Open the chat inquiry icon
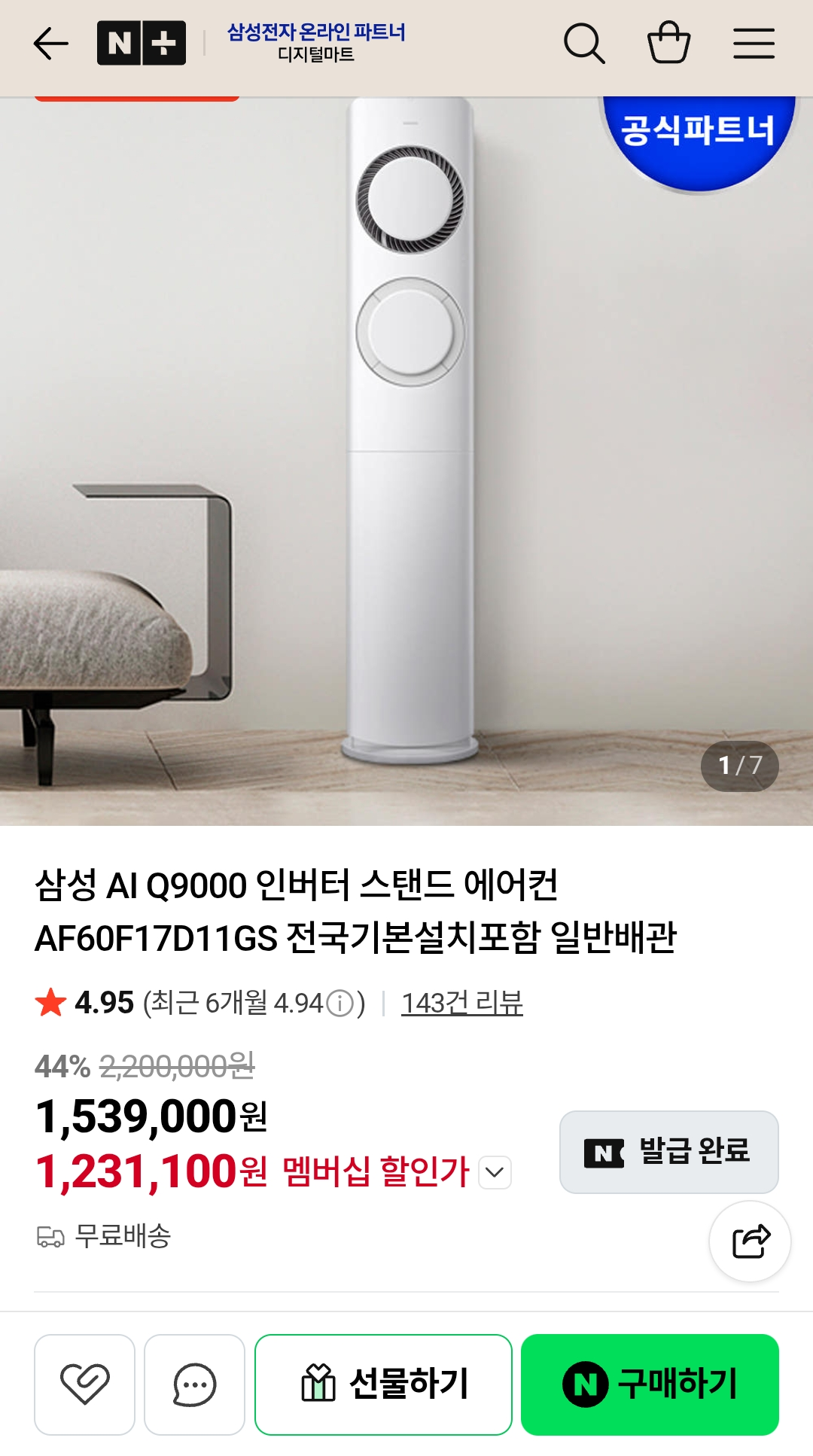Image resolution: width=813 pixels, height=1456 pixels. tap(193, 1384)
